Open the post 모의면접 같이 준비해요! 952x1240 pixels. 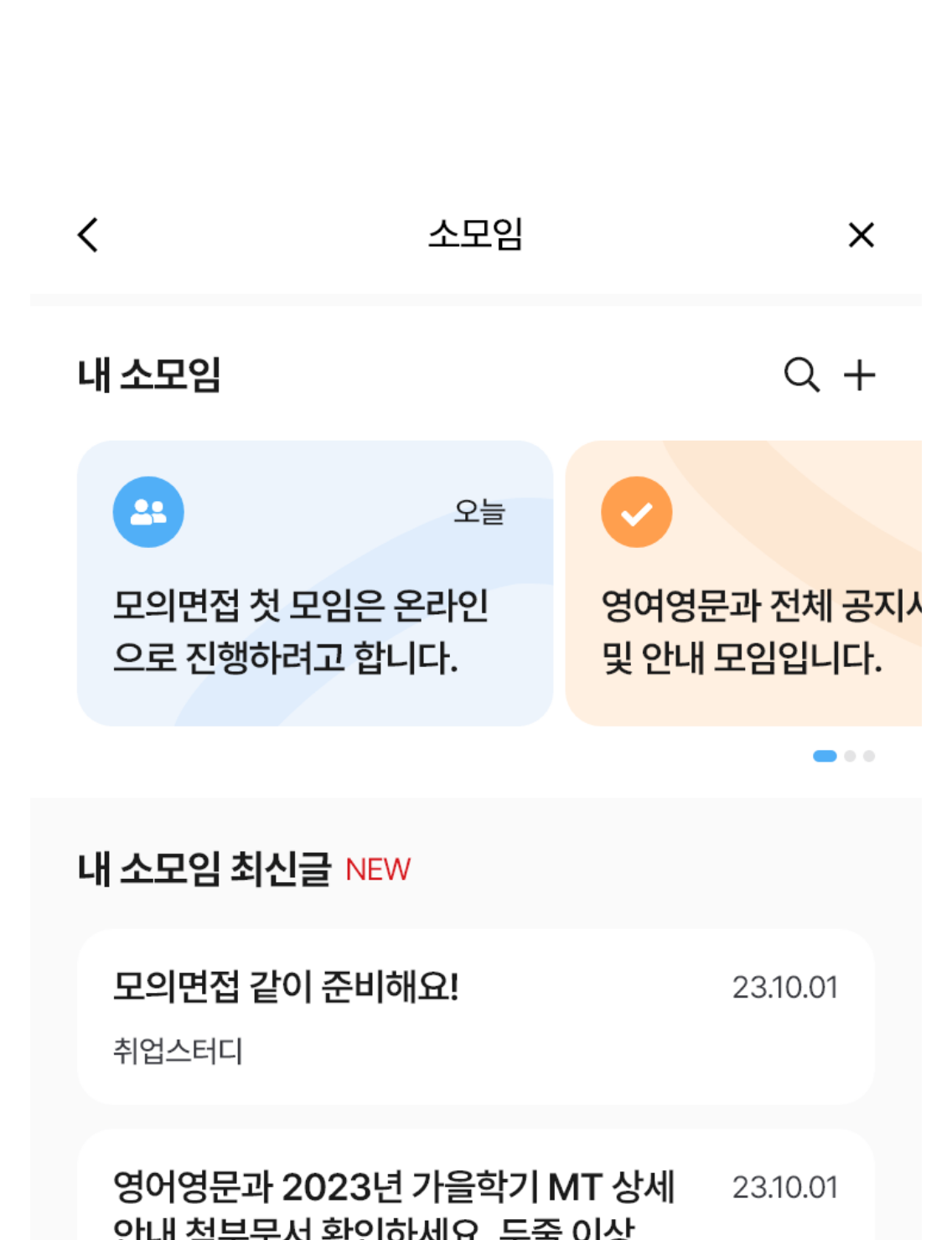click(x=475, y=1016)
